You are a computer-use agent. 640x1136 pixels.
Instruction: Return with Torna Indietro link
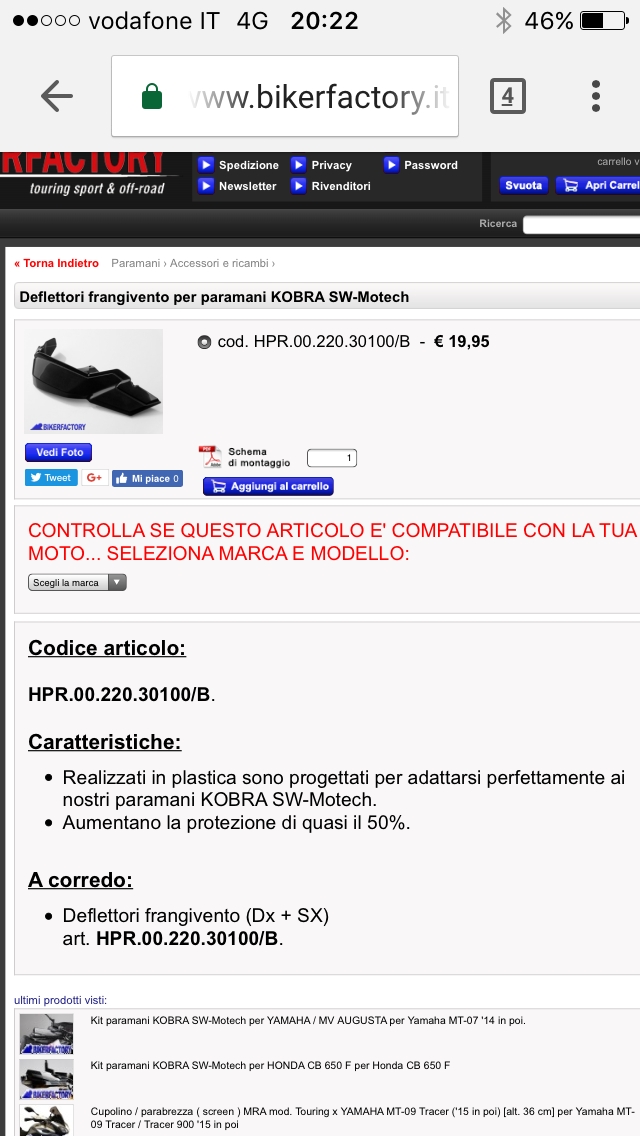(x=57, y=263)
